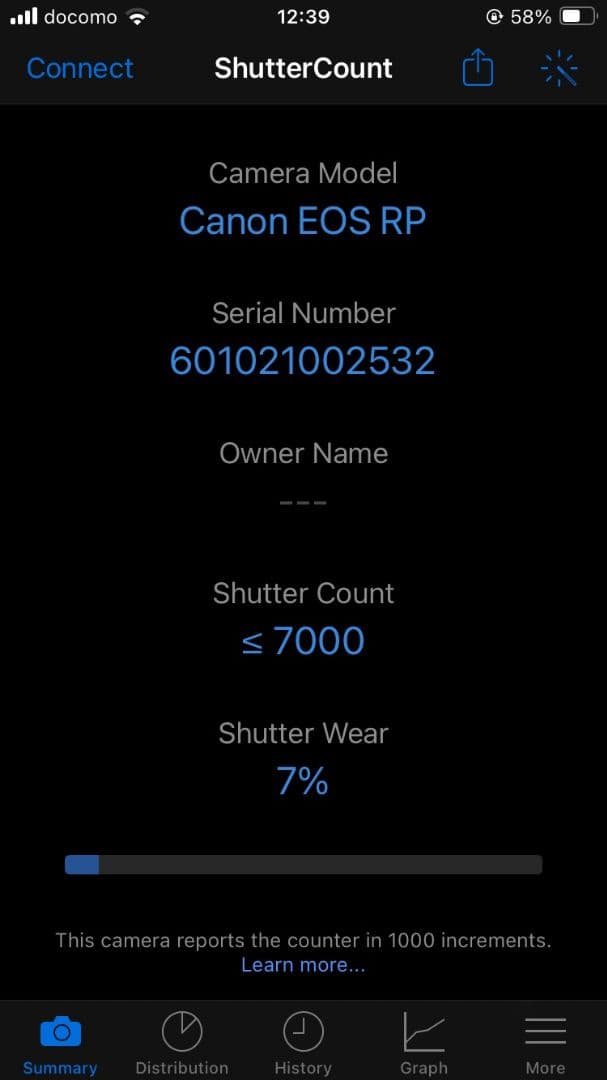The width and height of the screenshot is (607, 1080).
Task: Open the Learn more link
Action: (303, 965)
